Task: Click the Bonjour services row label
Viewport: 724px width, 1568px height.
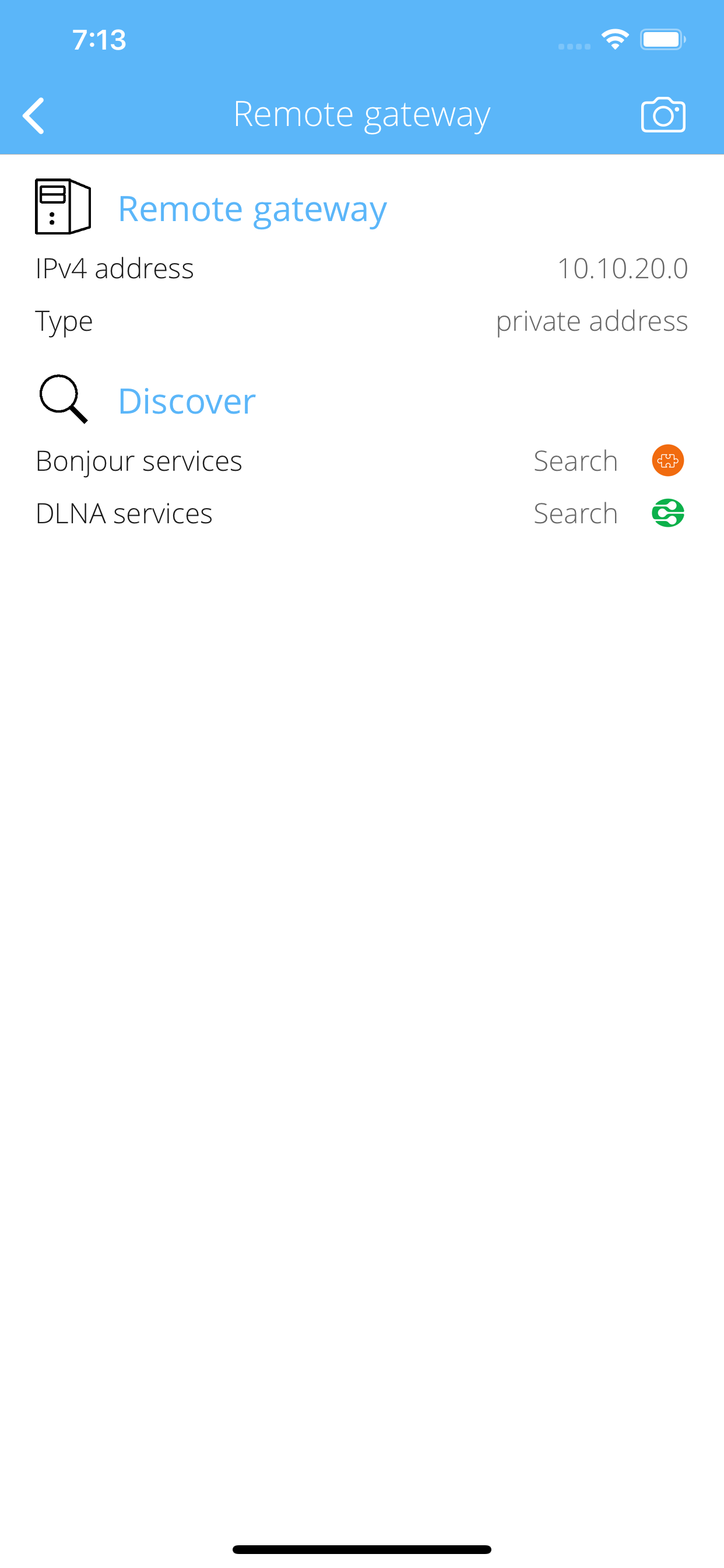Action: [x=139, y=461]
